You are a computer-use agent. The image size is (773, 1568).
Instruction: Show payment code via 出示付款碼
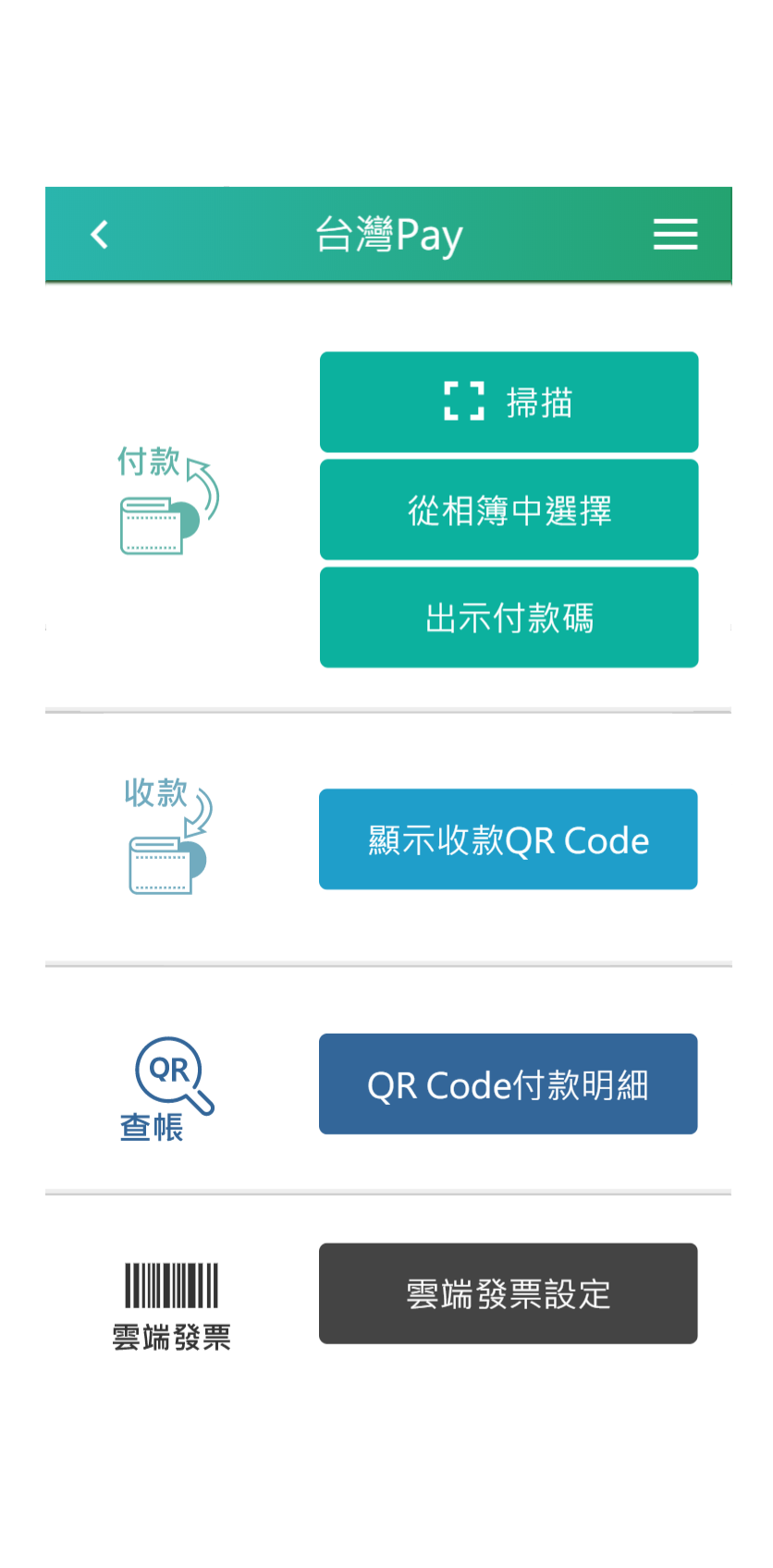tap(509, 618)
